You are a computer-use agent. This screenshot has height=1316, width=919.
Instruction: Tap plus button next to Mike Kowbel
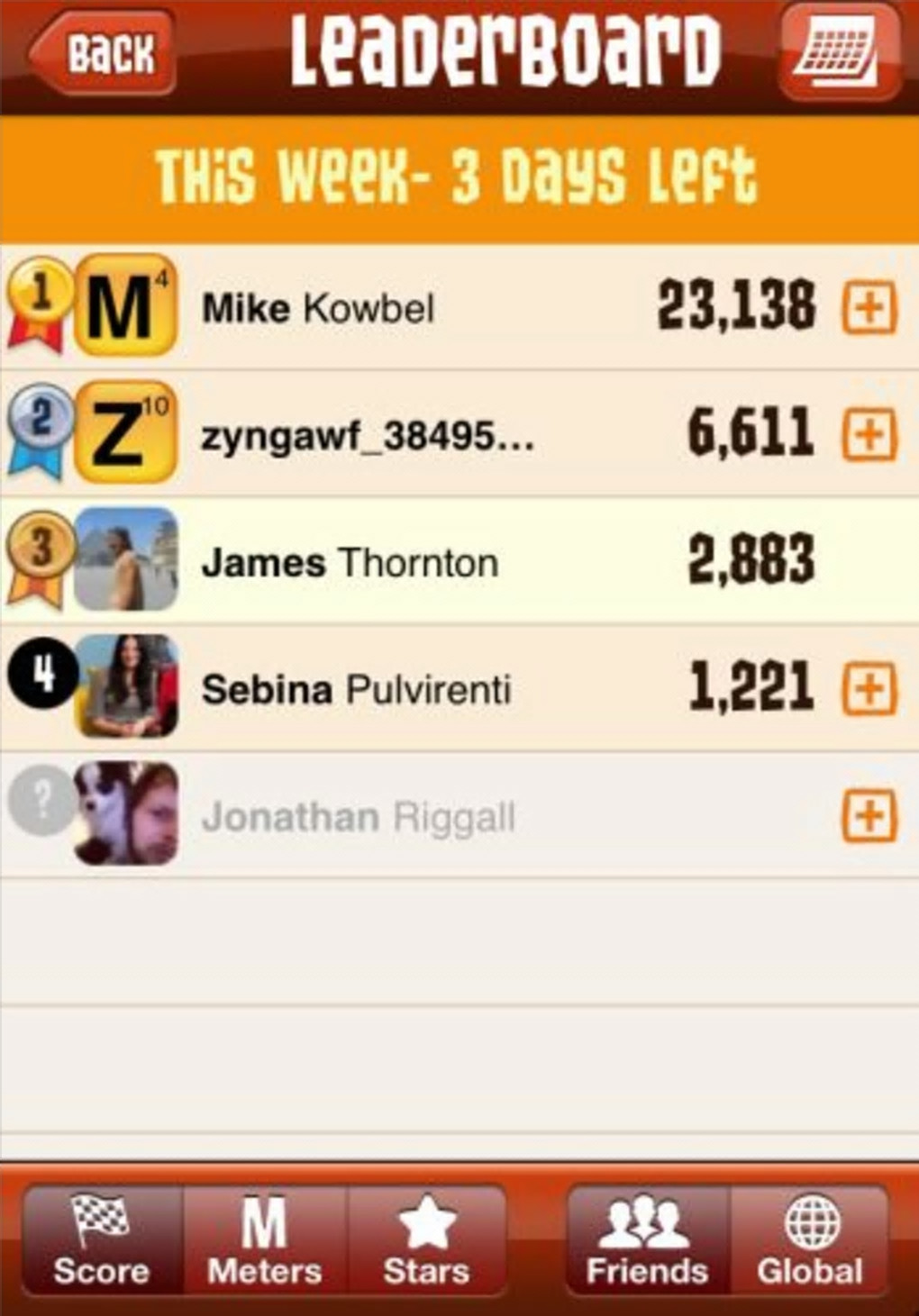point(869,308)
